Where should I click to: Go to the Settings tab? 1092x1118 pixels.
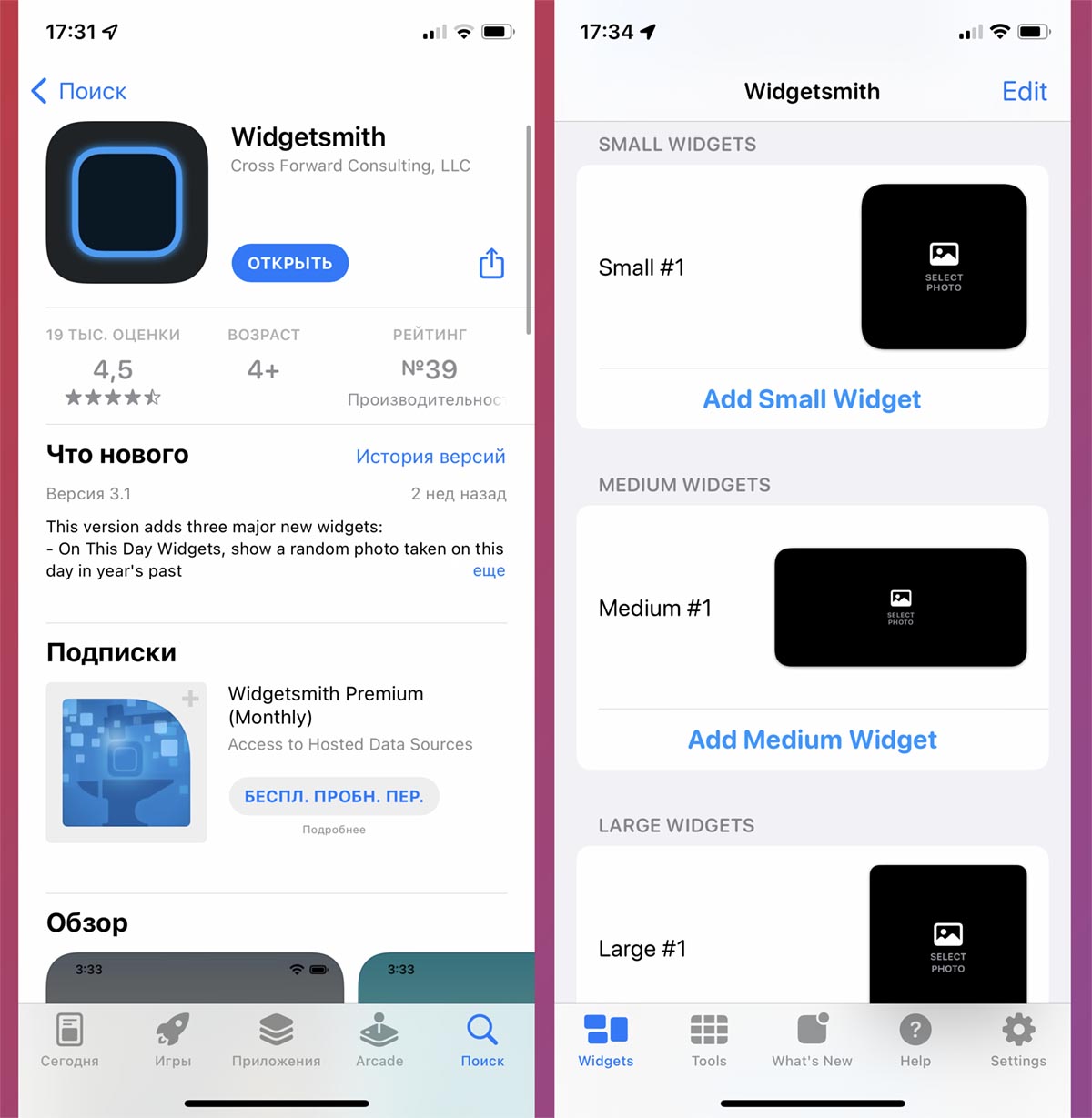1018,1040
